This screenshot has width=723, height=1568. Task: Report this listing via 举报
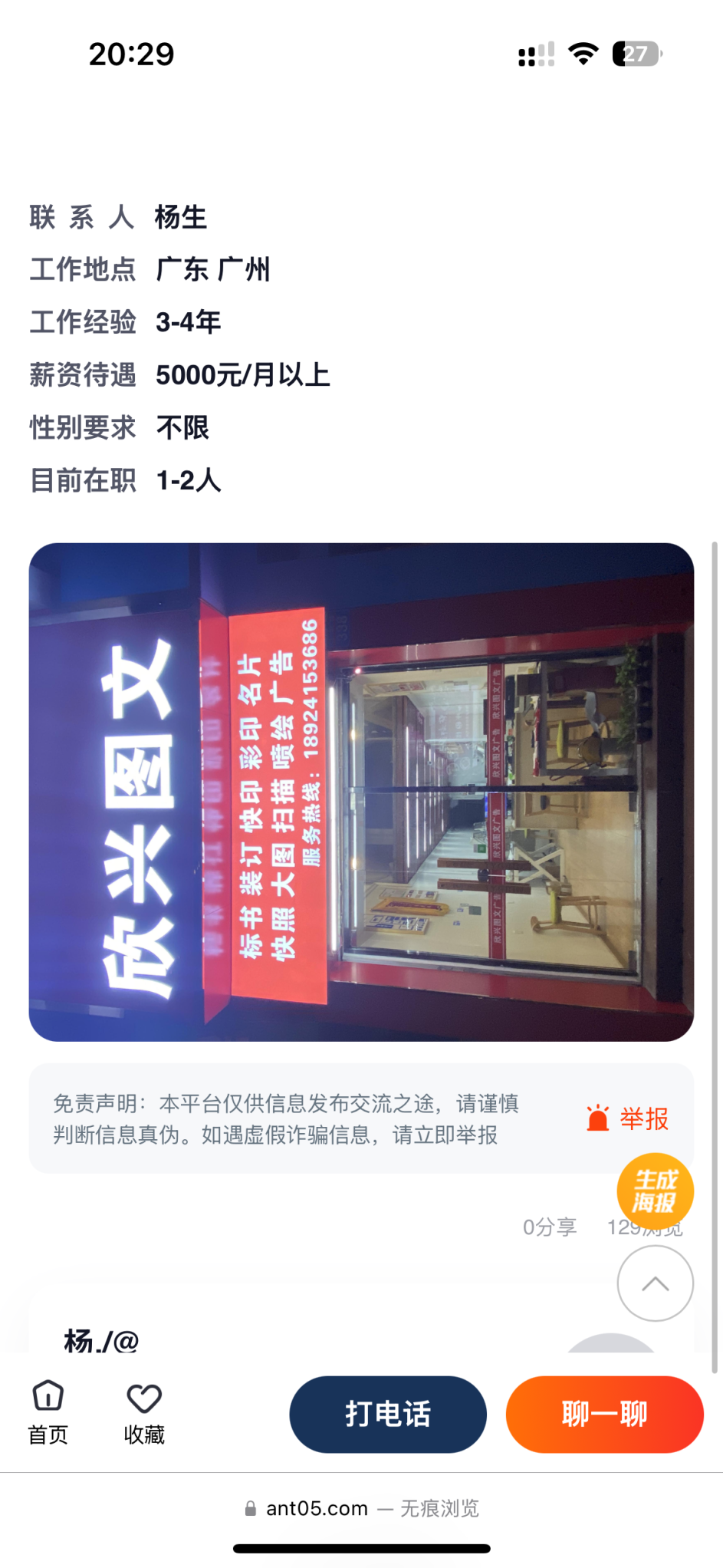point(628,1118)
